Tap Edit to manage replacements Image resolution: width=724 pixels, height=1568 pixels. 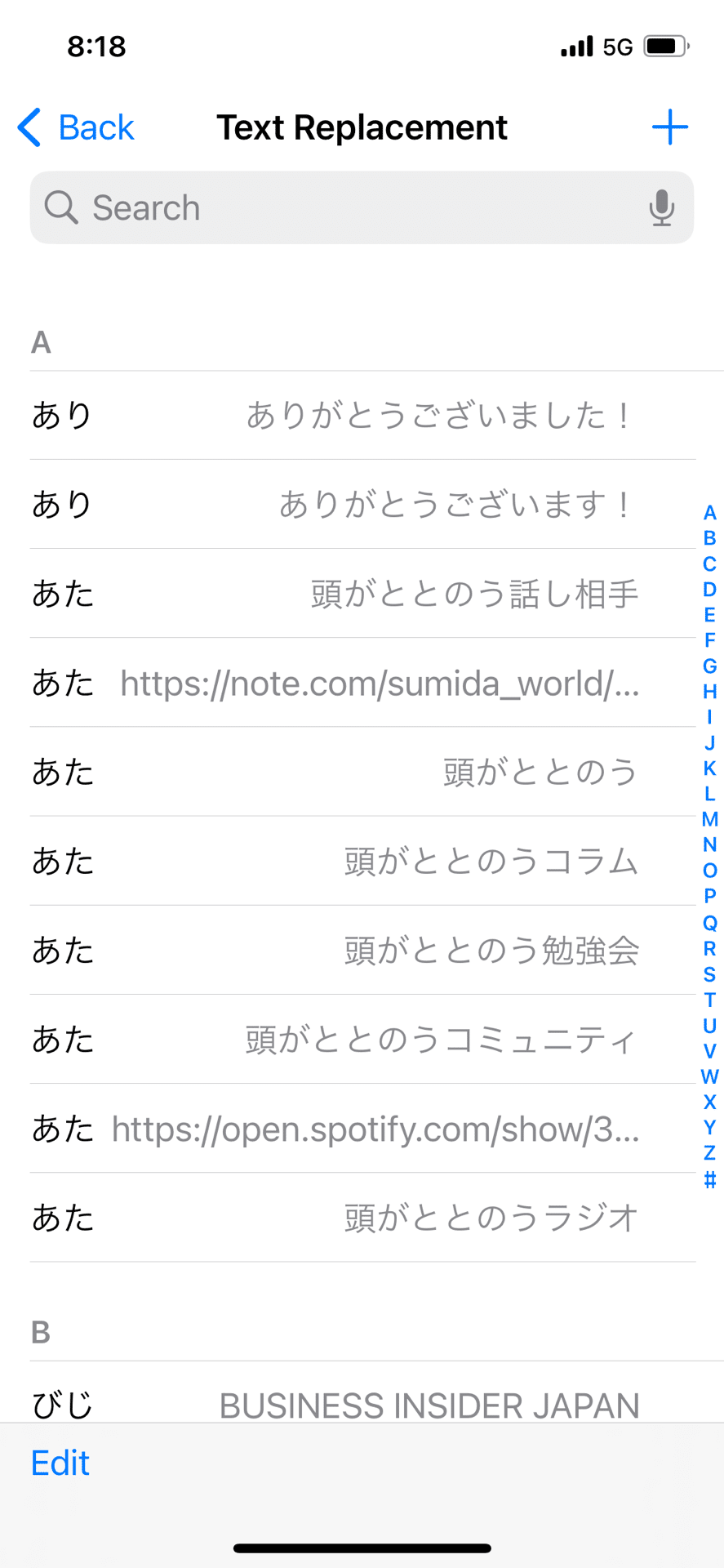point(60,1463)
